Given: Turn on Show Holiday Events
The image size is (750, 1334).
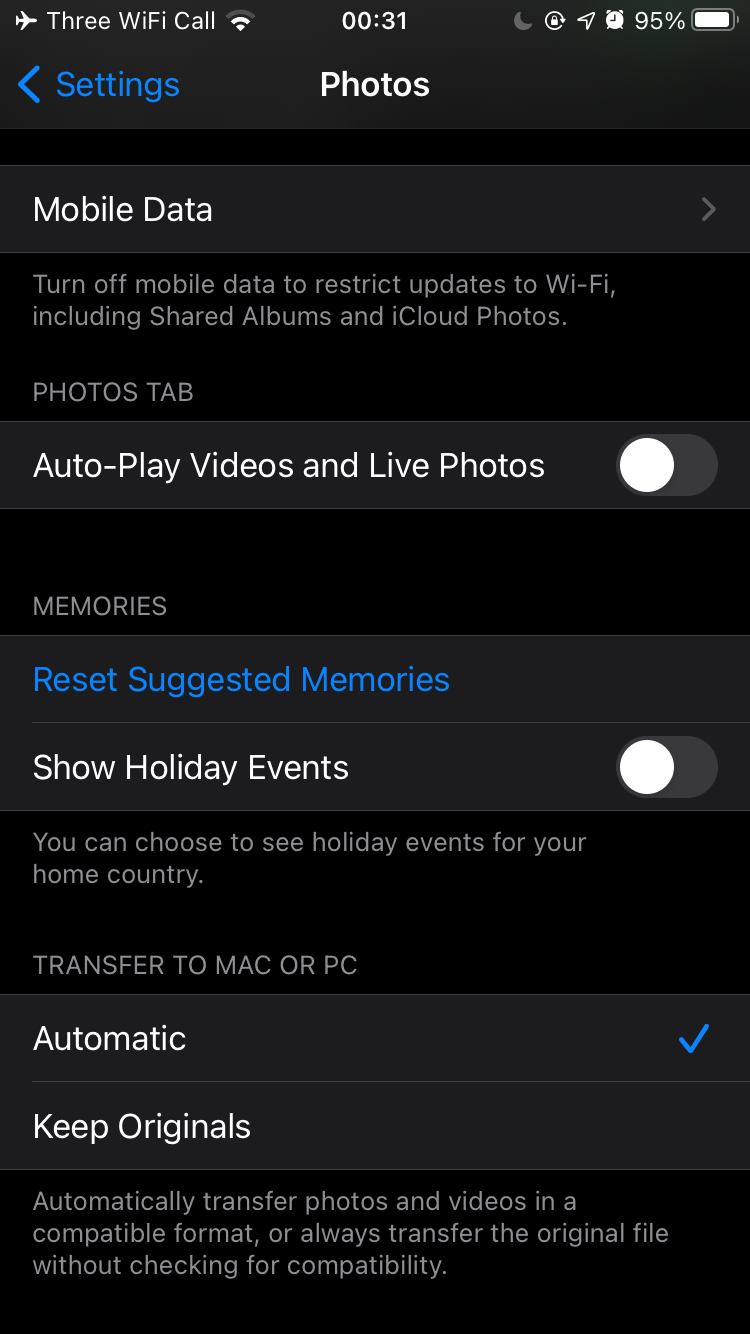Looking at the screenshot, I should [666, 768].
